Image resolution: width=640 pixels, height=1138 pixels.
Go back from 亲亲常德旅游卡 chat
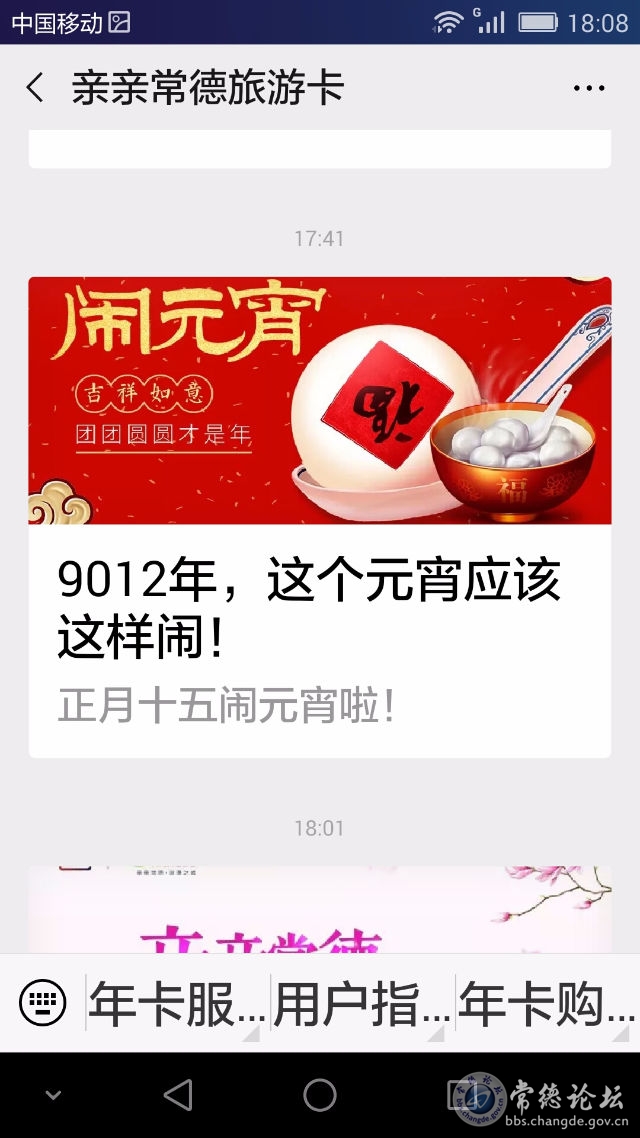(35, 88)
